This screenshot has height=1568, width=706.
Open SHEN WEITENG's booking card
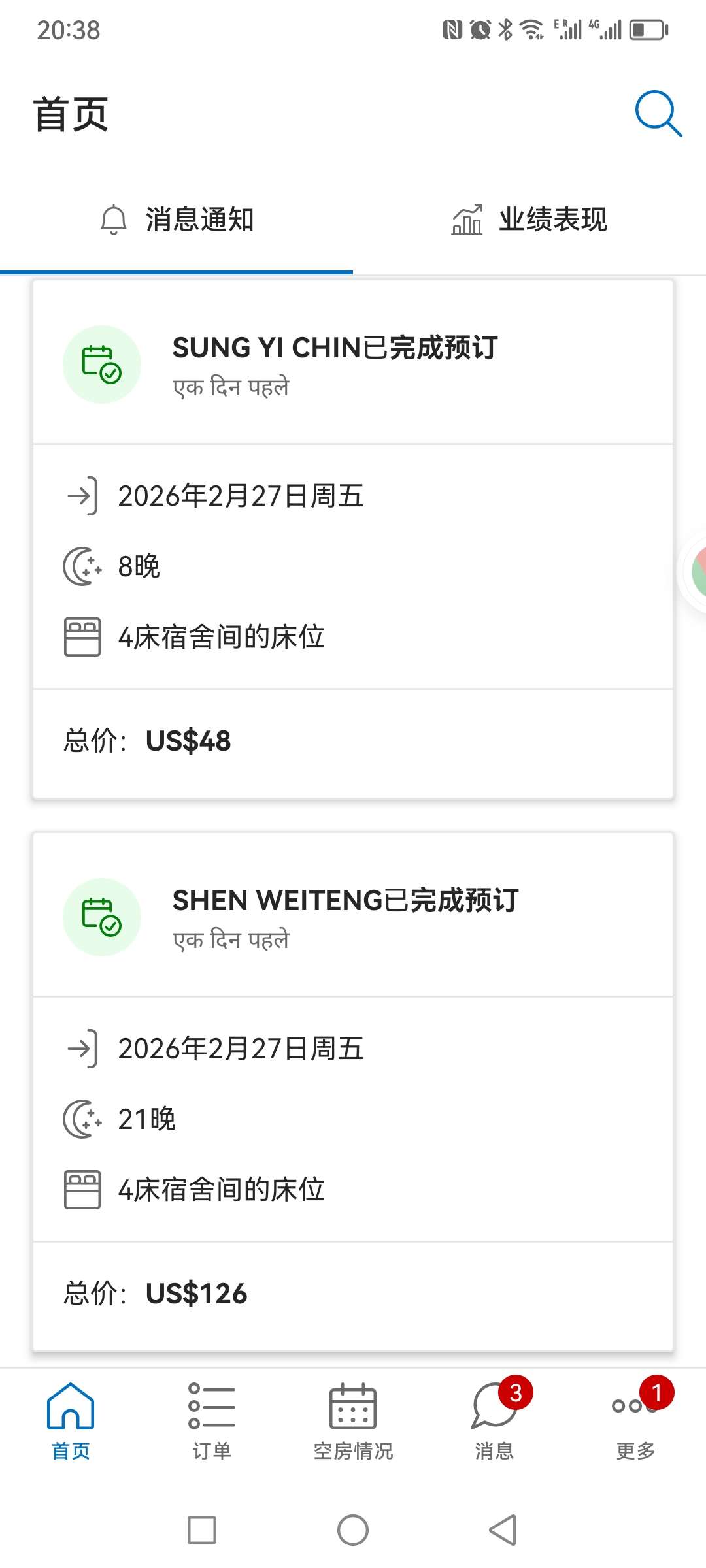(353, 1091)
